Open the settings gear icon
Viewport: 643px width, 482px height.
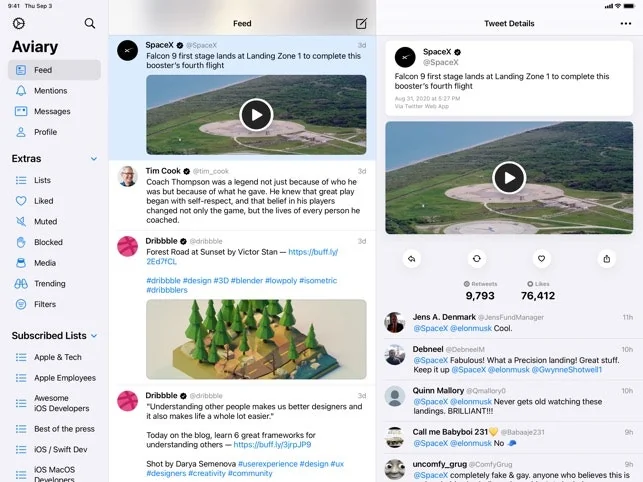(19, 23)
